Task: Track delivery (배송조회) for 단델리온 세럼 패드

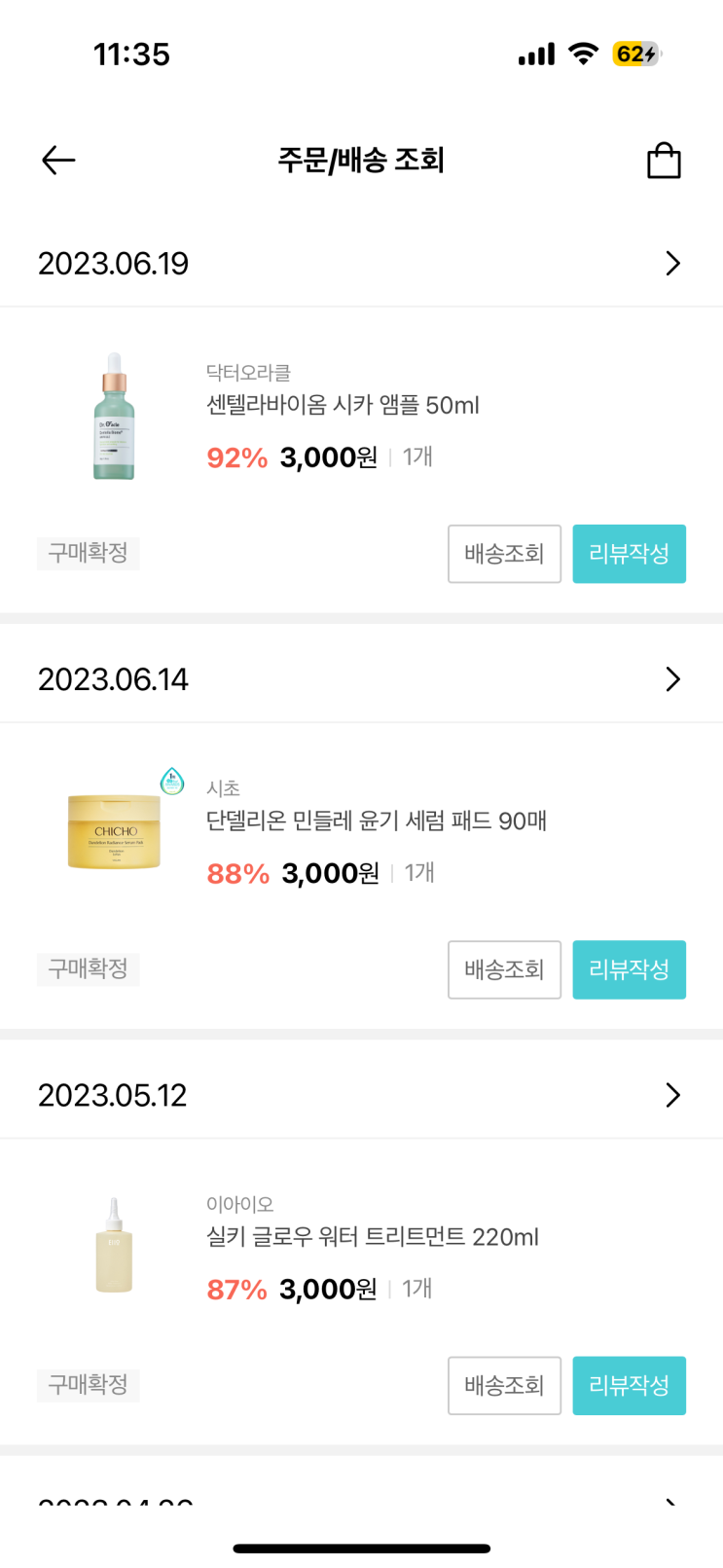Action: pyautogui.click(x=504, y=969)
